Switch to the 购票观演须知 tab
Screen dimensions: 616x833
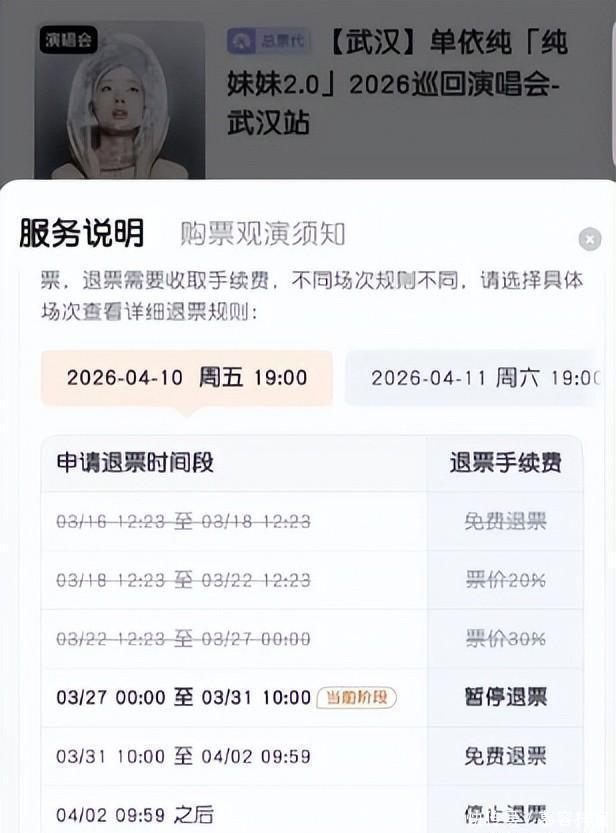click(x=262, y=233)
